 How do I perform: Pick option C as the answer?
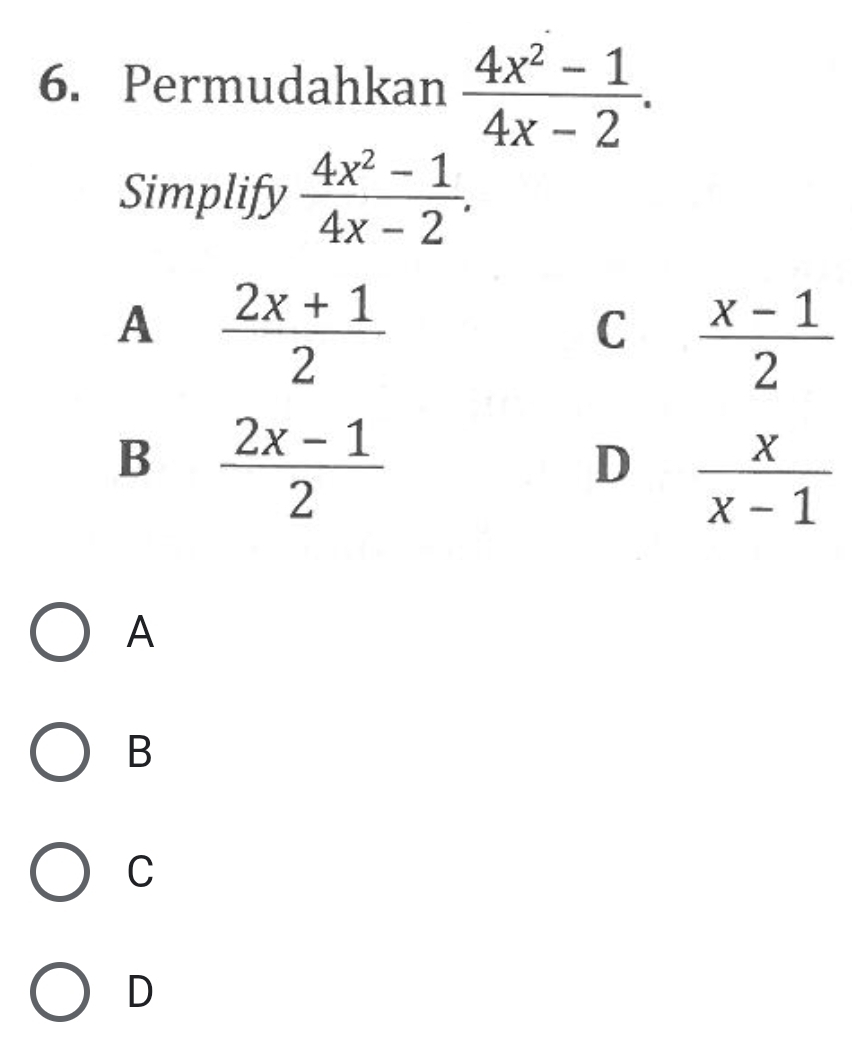click(62, 871)
